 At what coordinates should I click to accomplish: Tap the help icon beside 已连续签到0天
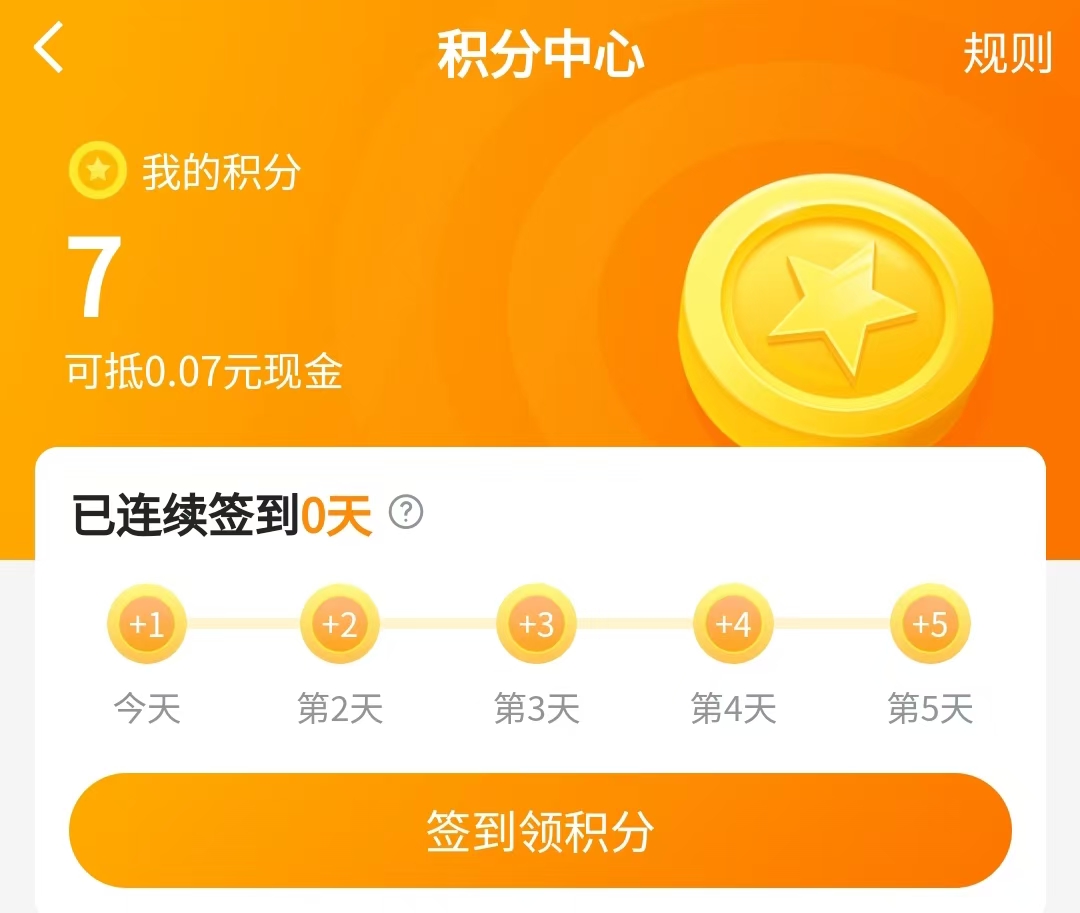click(x=406, y=512)
